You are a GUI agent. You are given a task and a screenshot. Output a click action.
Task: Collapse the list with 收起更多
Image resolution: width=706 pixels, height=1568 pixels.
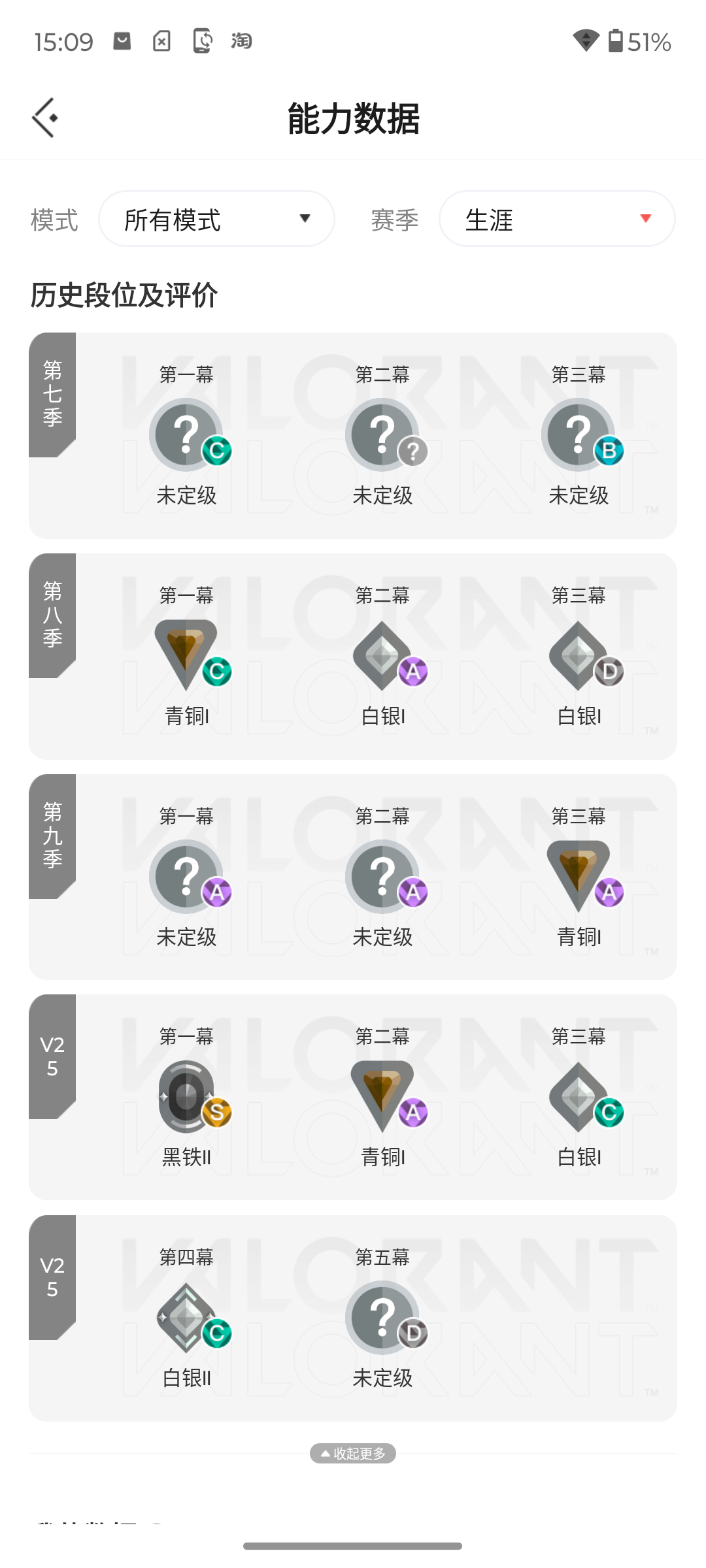353,1453
